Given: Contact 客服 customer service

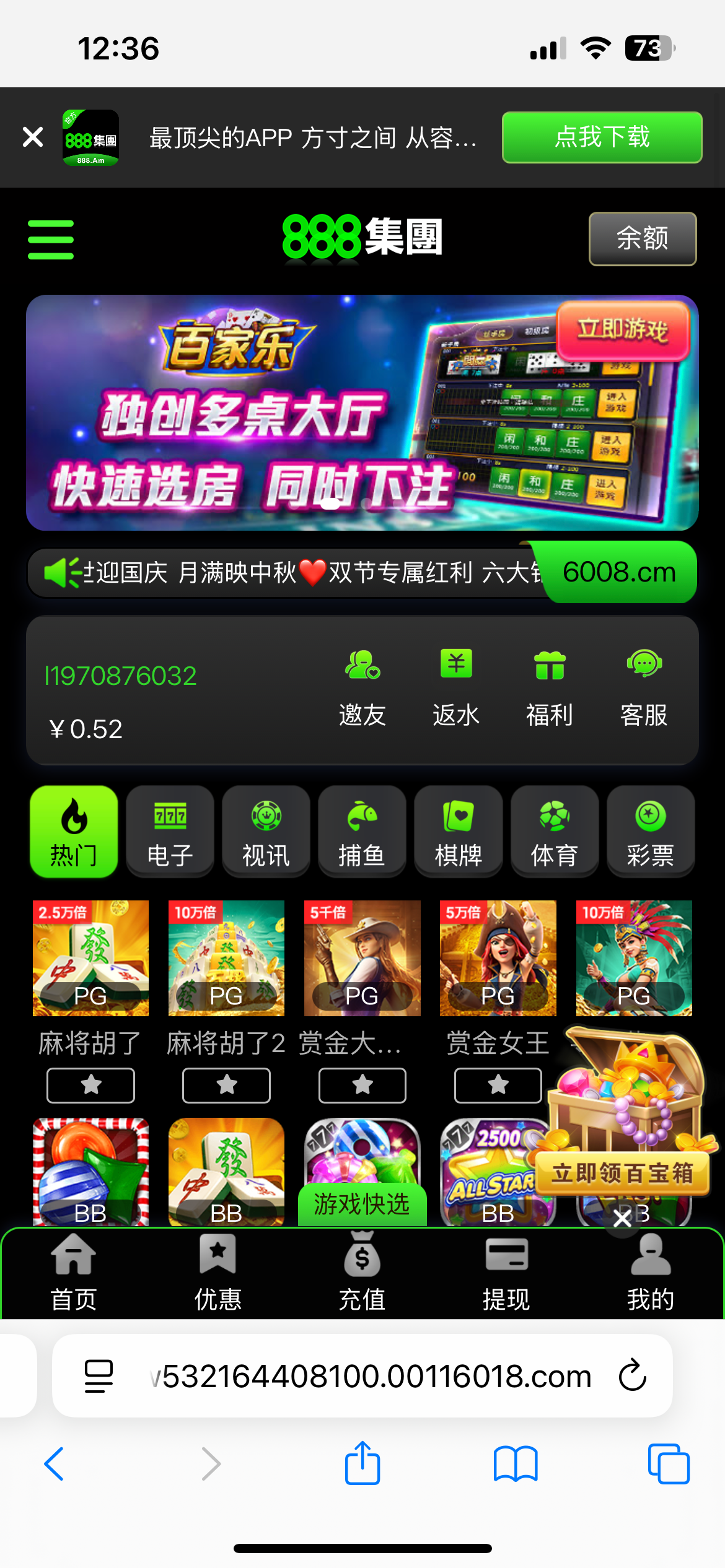Looking at the screenshot, I should [644, 688].
